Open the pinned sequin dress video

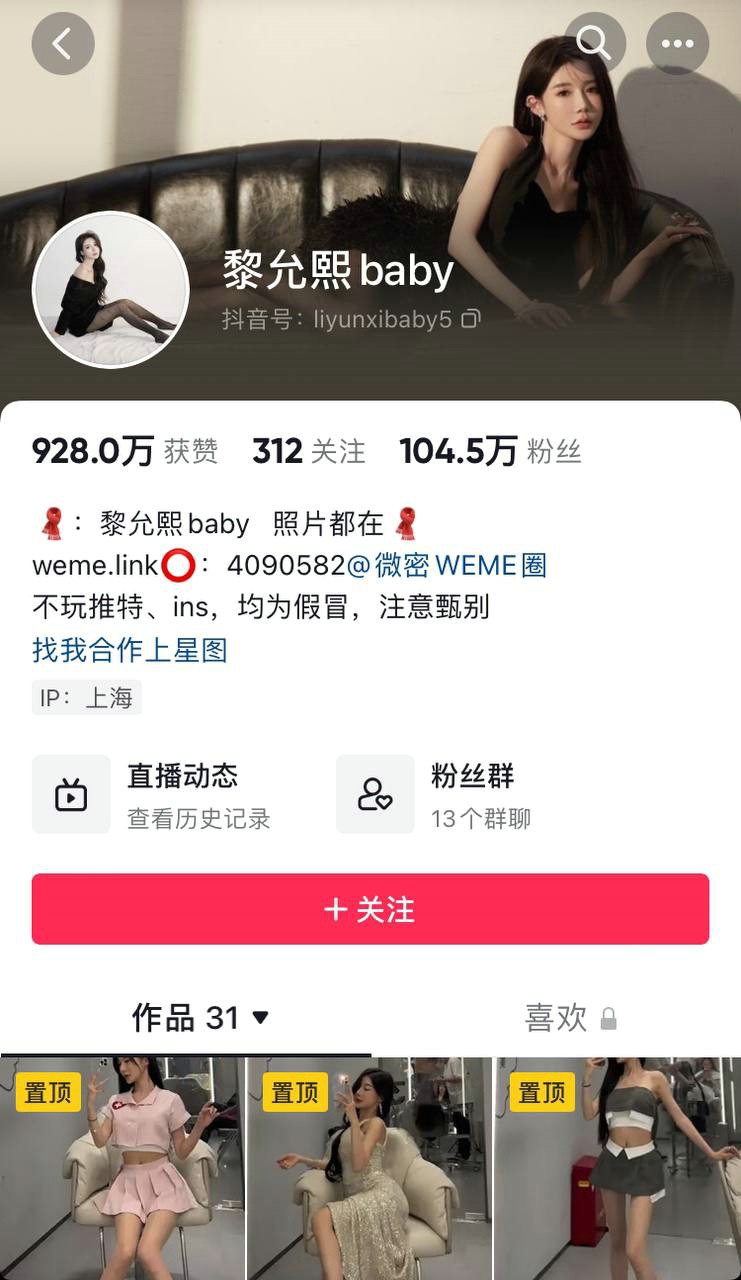coord(369,1170)
